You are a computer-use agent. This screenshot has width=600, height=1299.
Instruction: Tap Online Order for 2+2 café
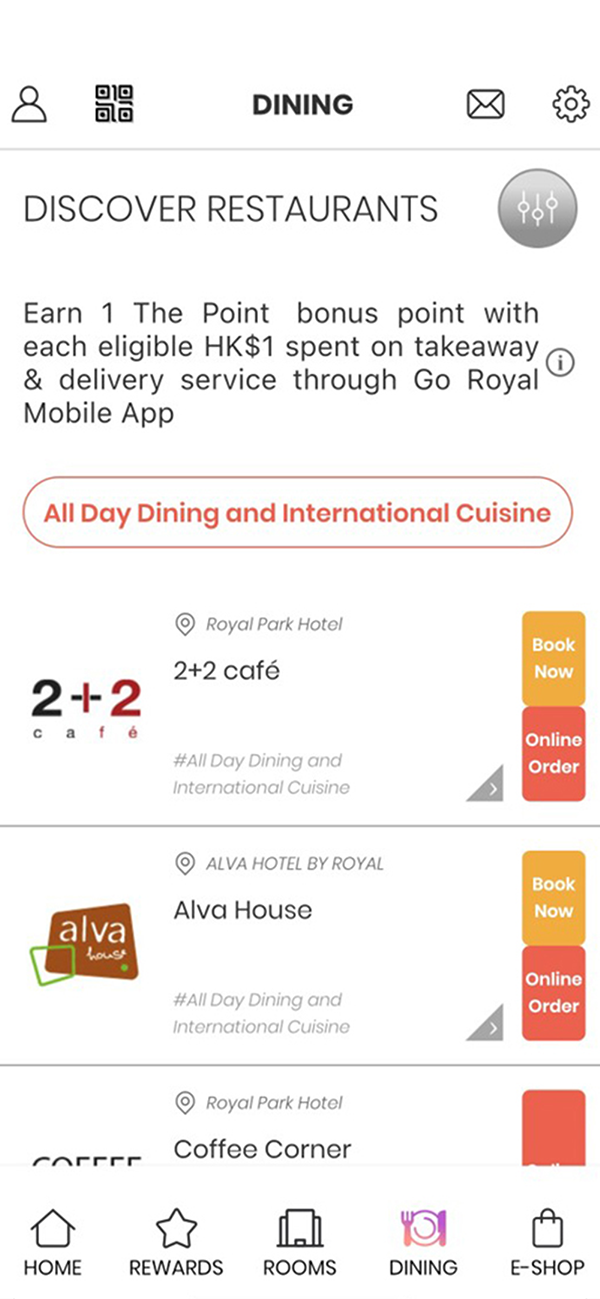553,754
